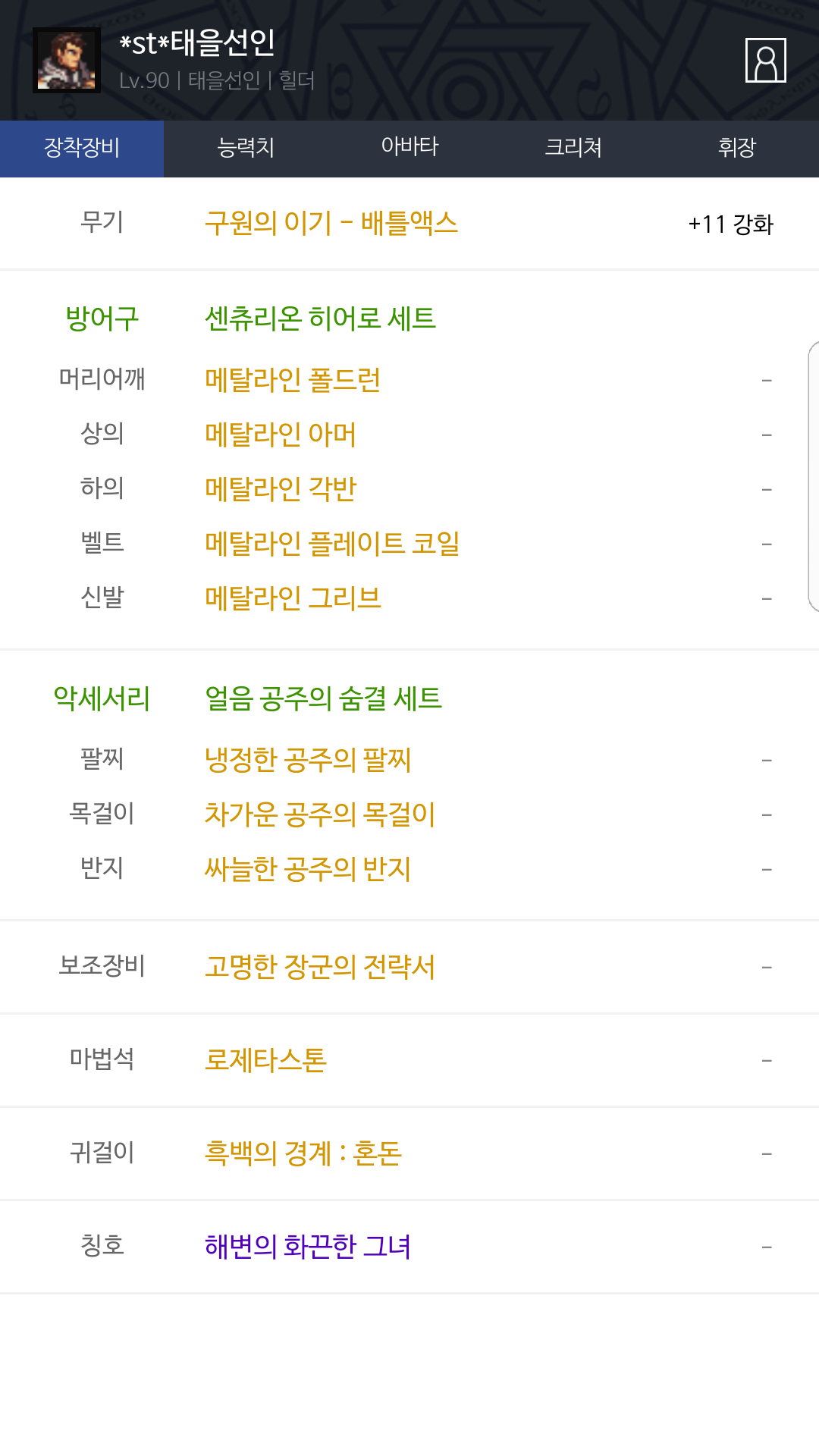
Task: View 메탈라인 플레이트 코일 belt
Action: click(x=332, y=544)
